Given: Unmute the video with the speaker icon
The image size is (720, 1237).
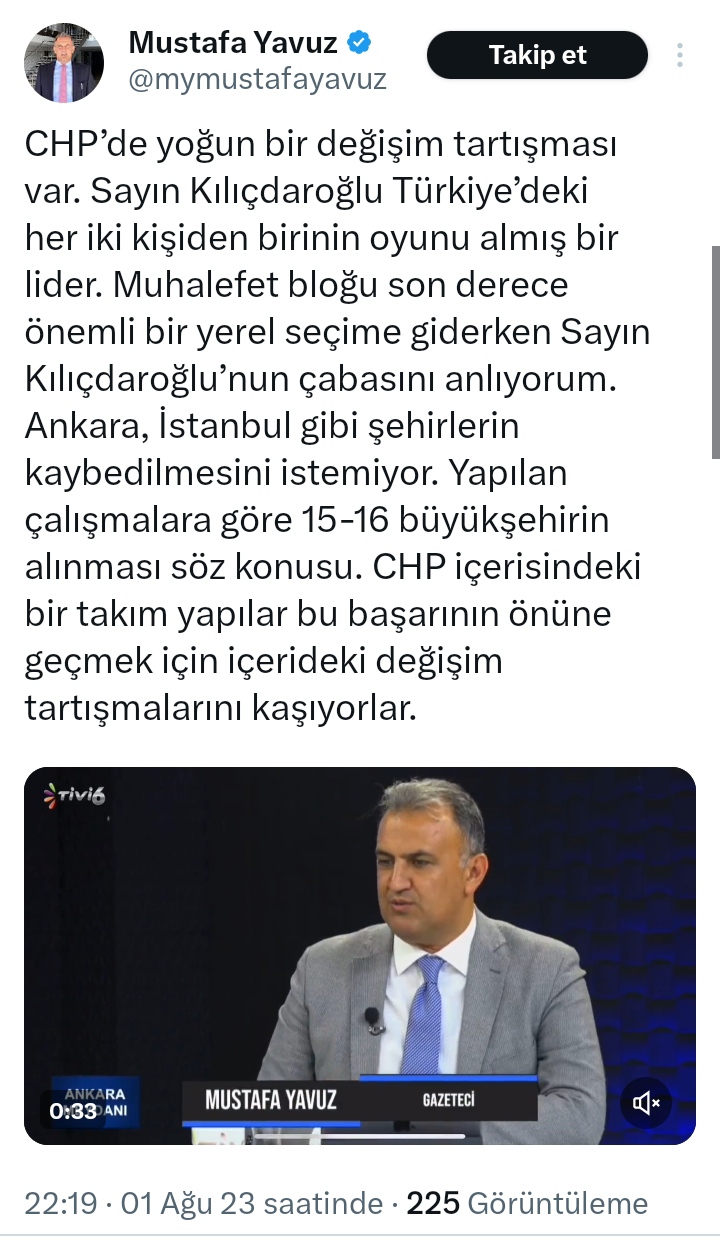Looking at the screenshot, I should (646, 1103).
